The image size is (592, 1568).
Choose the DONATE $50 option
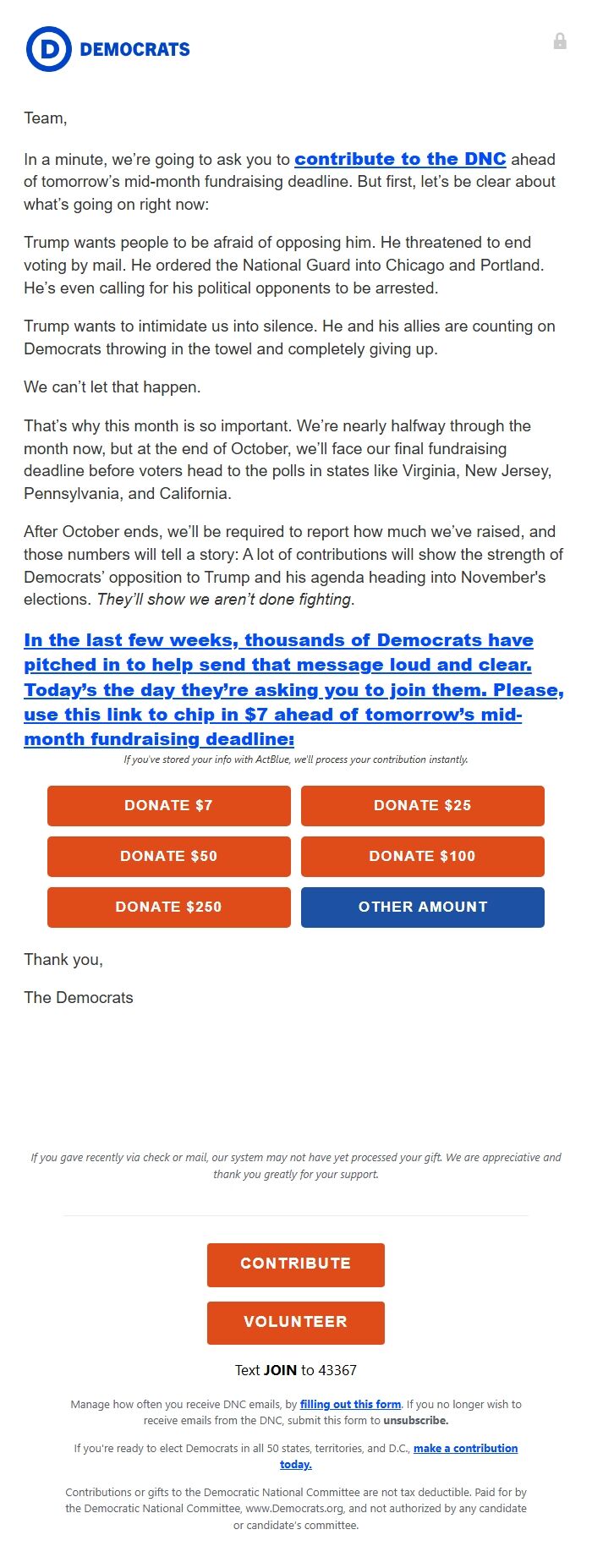tap(168, 856)
